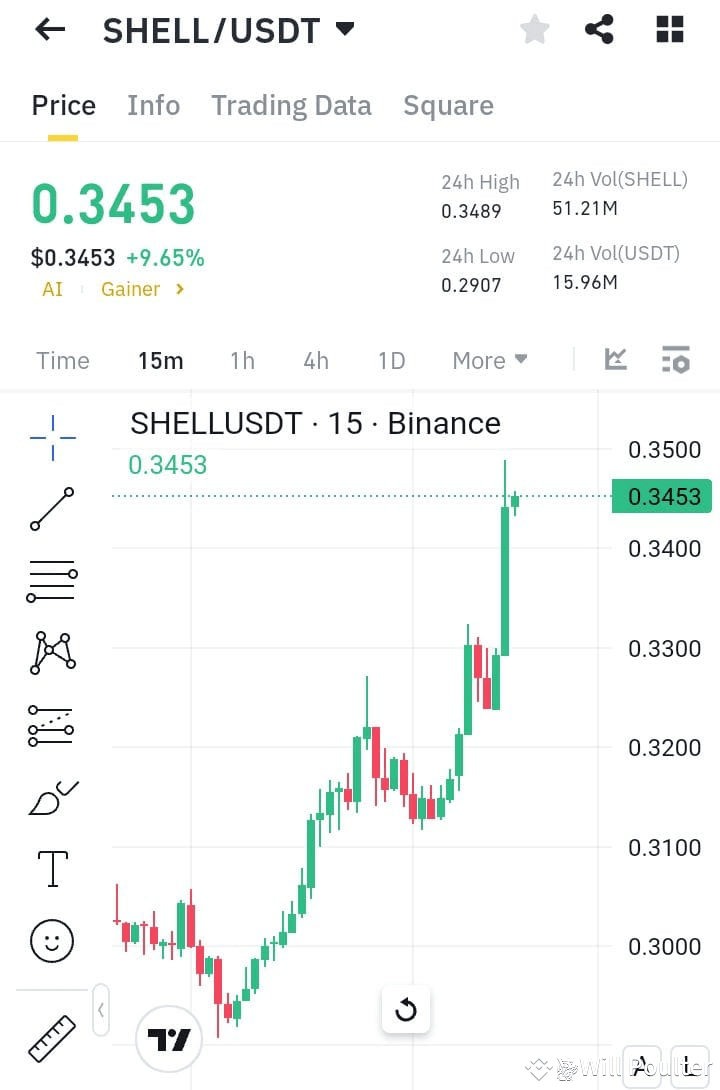Refresh the chart view
Viewport: 720px width, 1090px height.
(405, 1011)
